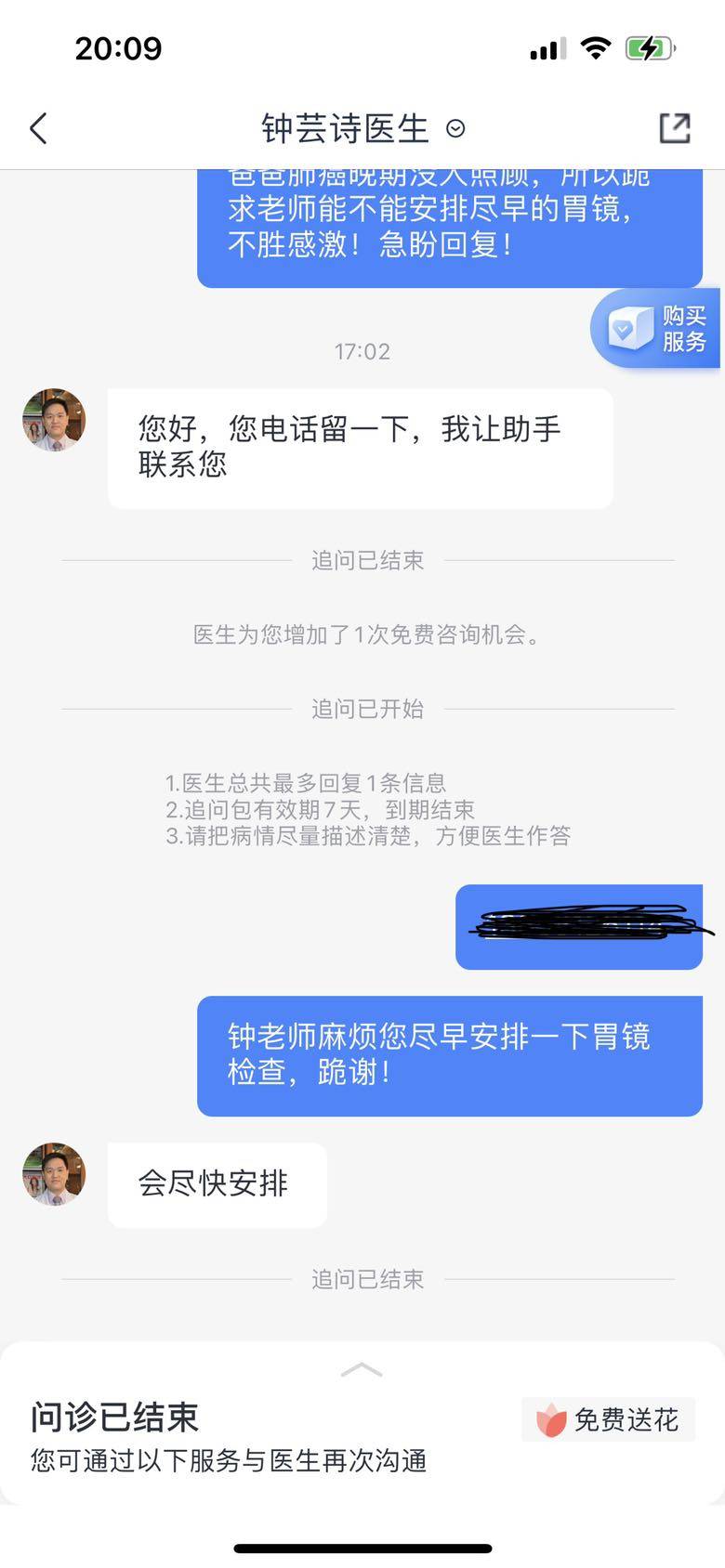Open the share icon in the header

(674, 128)
